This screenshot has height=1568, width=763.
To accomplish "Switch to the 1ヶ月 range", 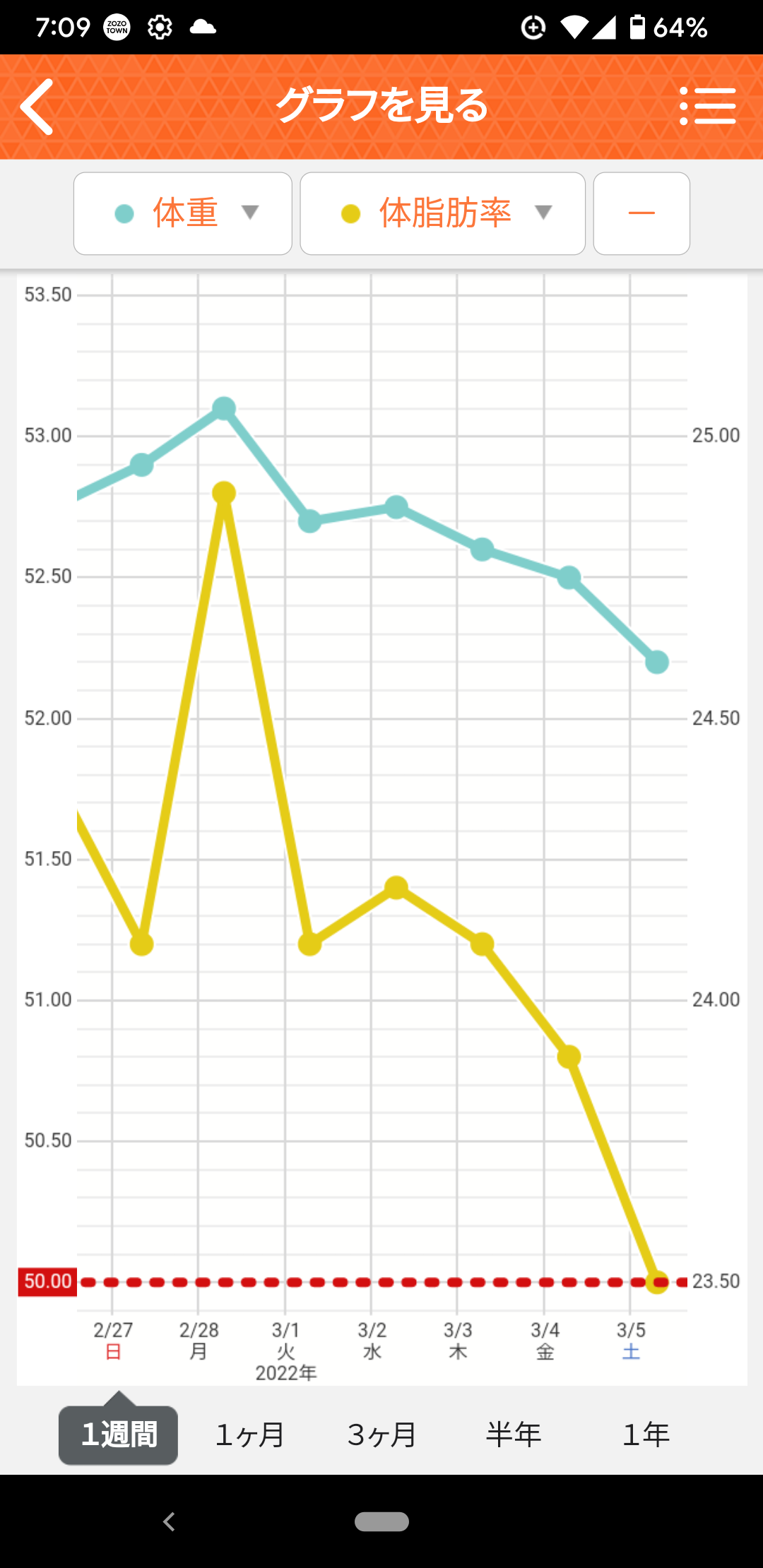I will click(249, 1435).
